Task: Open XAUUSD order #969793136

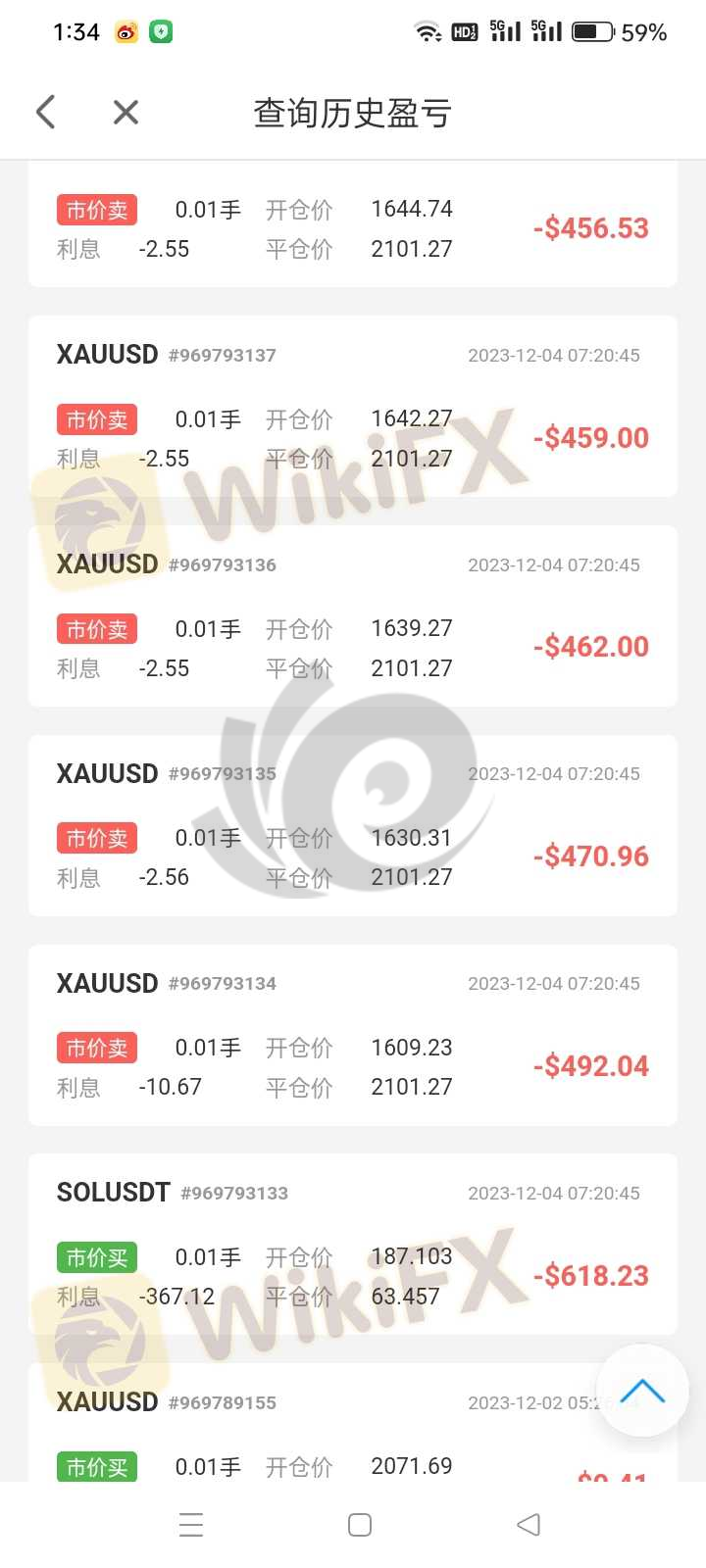Action: (352, 615)
